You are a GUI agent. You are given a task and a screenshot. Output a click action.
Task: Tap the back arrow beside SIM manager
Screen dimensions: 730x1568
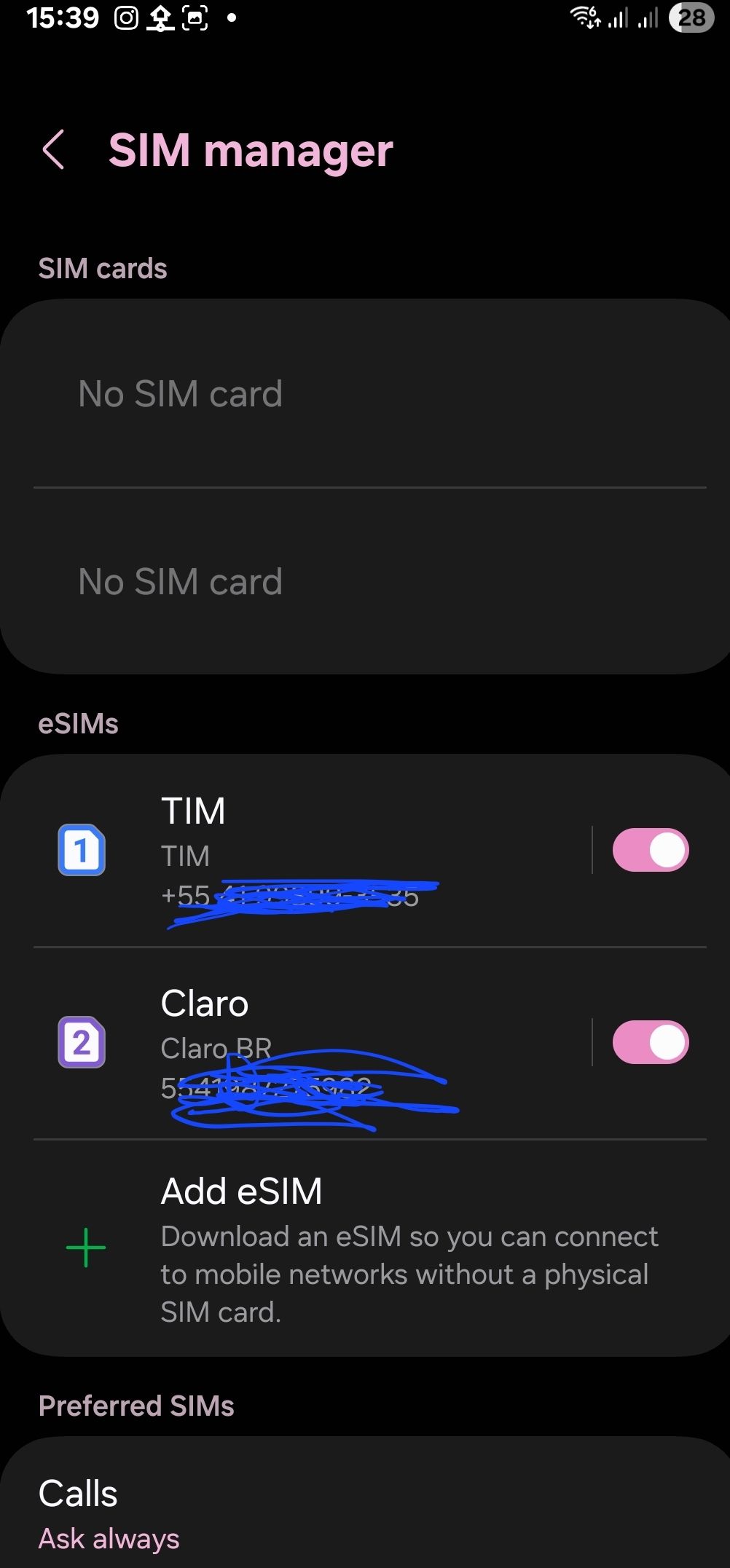coord(55,149)
